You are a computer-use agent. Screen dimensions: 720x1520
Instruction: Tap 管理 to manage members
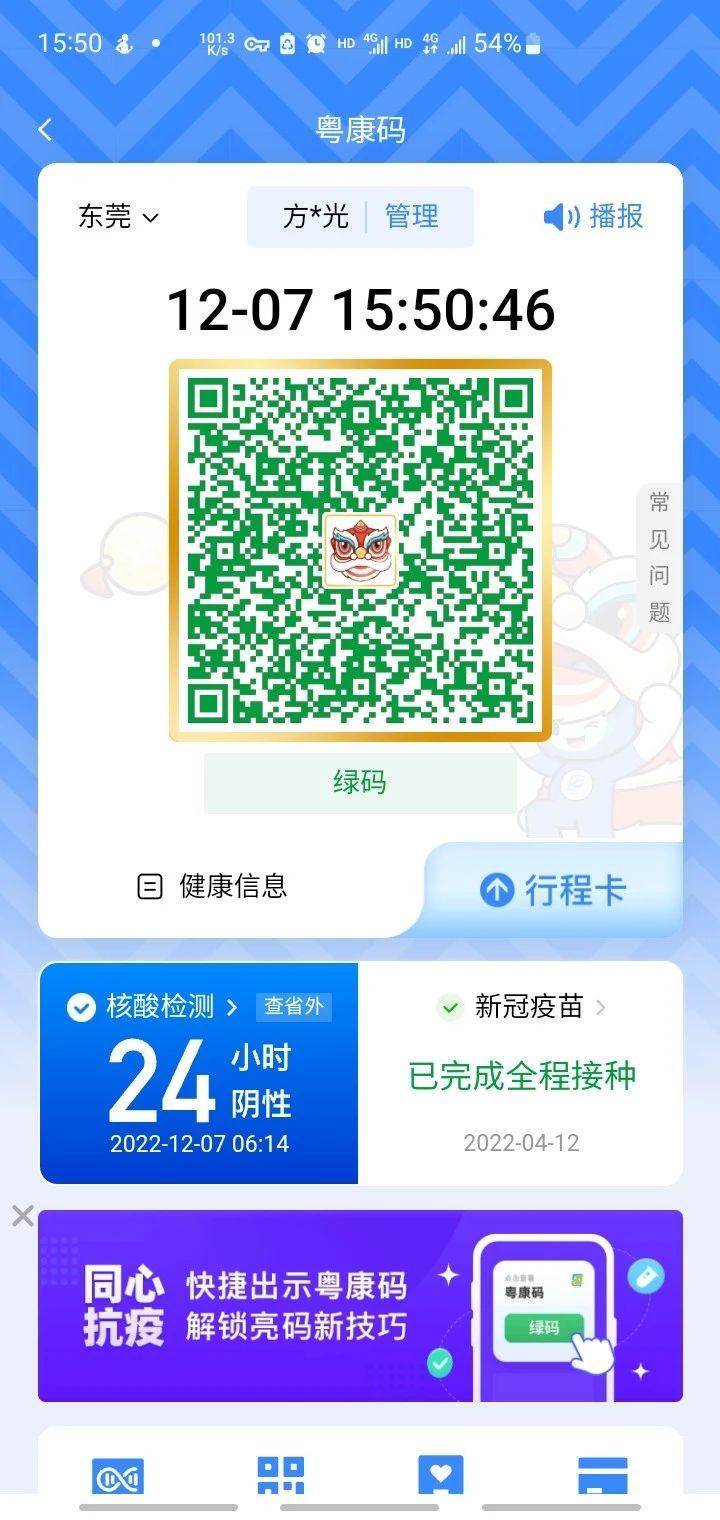(x=412, y=216)
